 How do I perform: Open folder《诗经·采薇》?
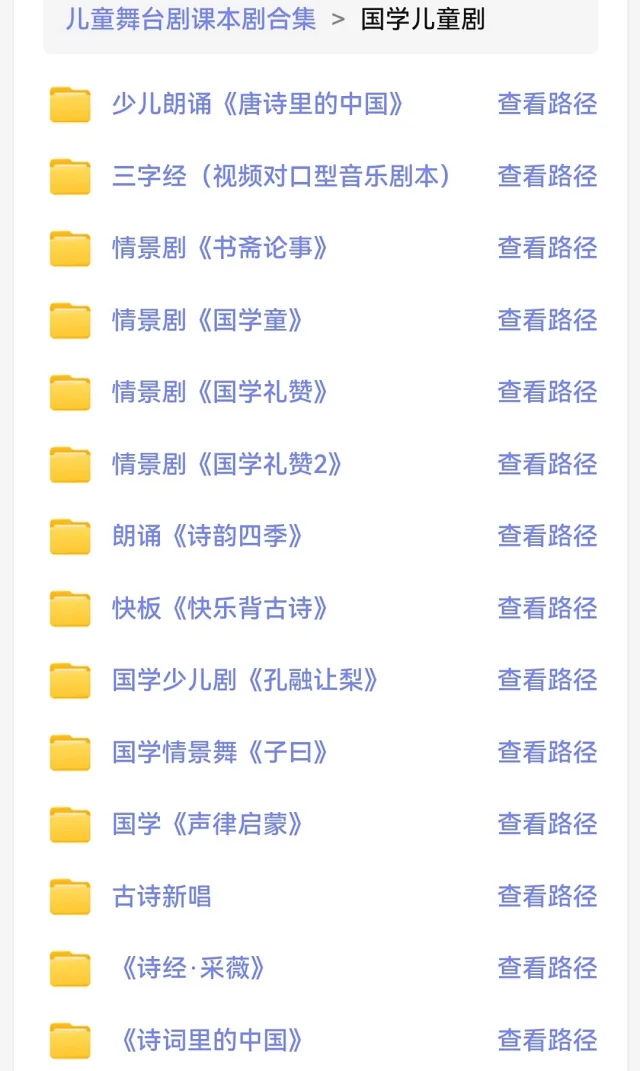point(191,968)
